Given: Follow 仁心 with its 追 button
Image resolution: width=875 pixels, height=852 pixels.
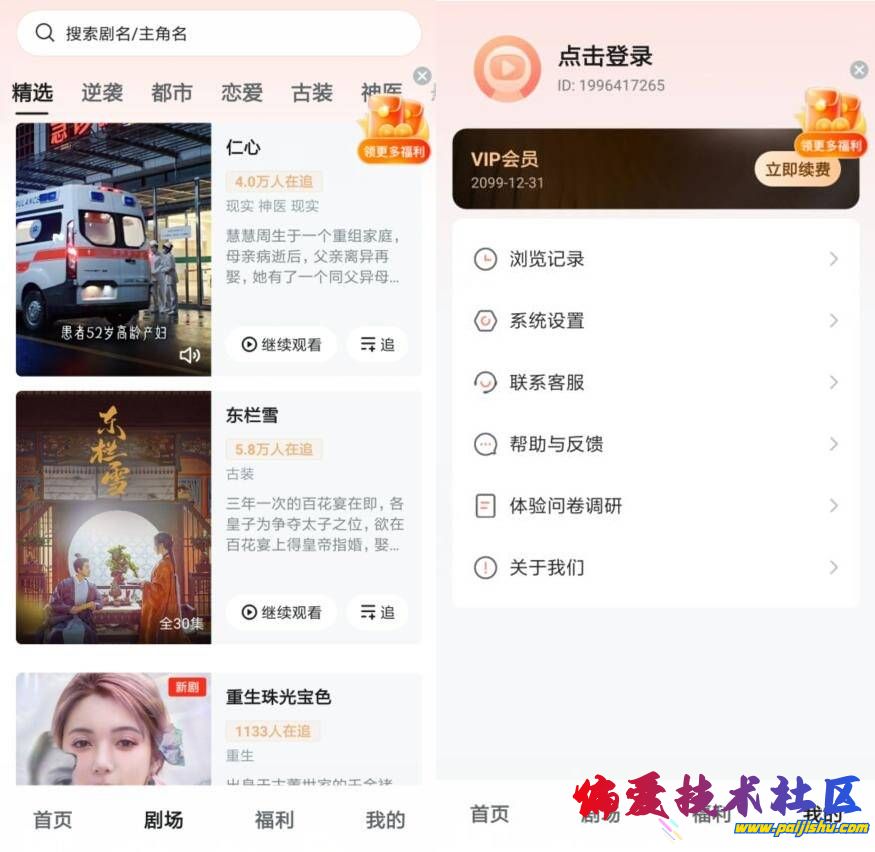Looking at the screenshot, I should [377, 344].
